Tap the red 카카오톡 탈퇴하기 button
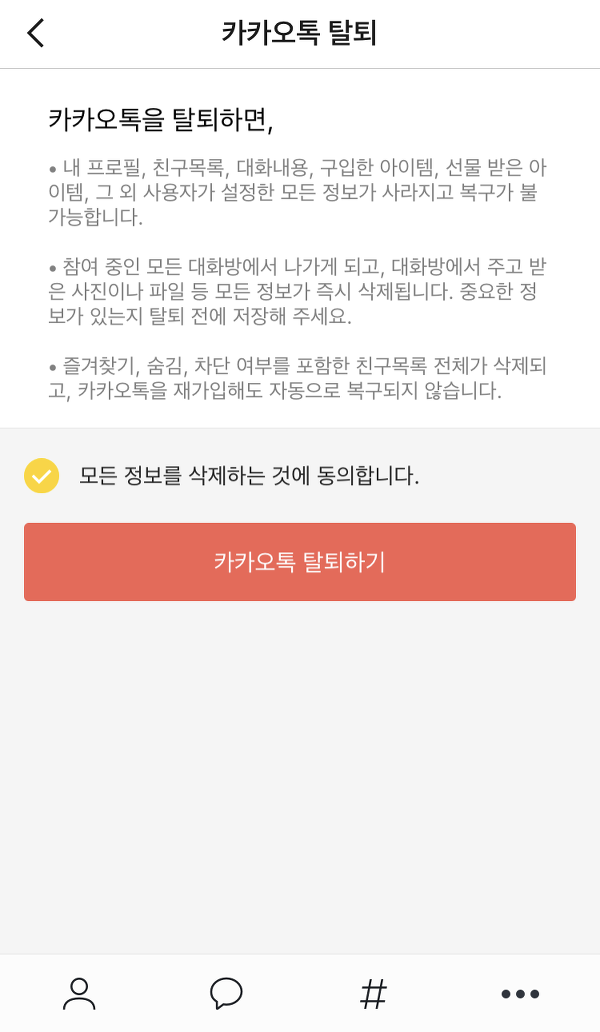This screenshot has width=600, height=1032. pyautogui.click(x=300, y=561)
